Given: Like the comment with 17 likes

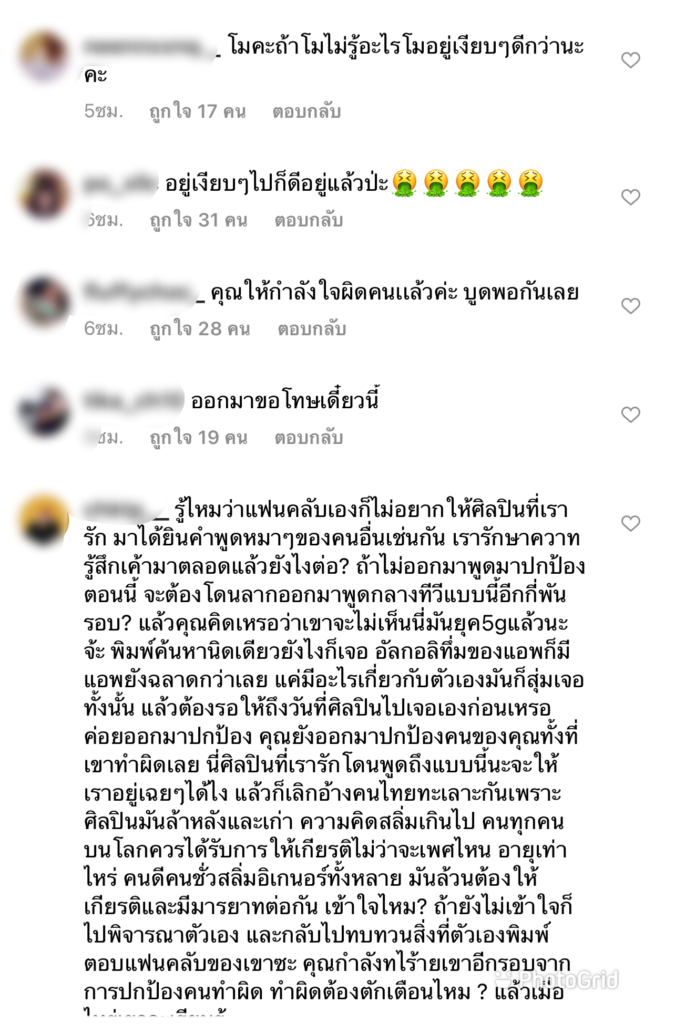Looking at the screenshot, I should click(x=630, y=61).
